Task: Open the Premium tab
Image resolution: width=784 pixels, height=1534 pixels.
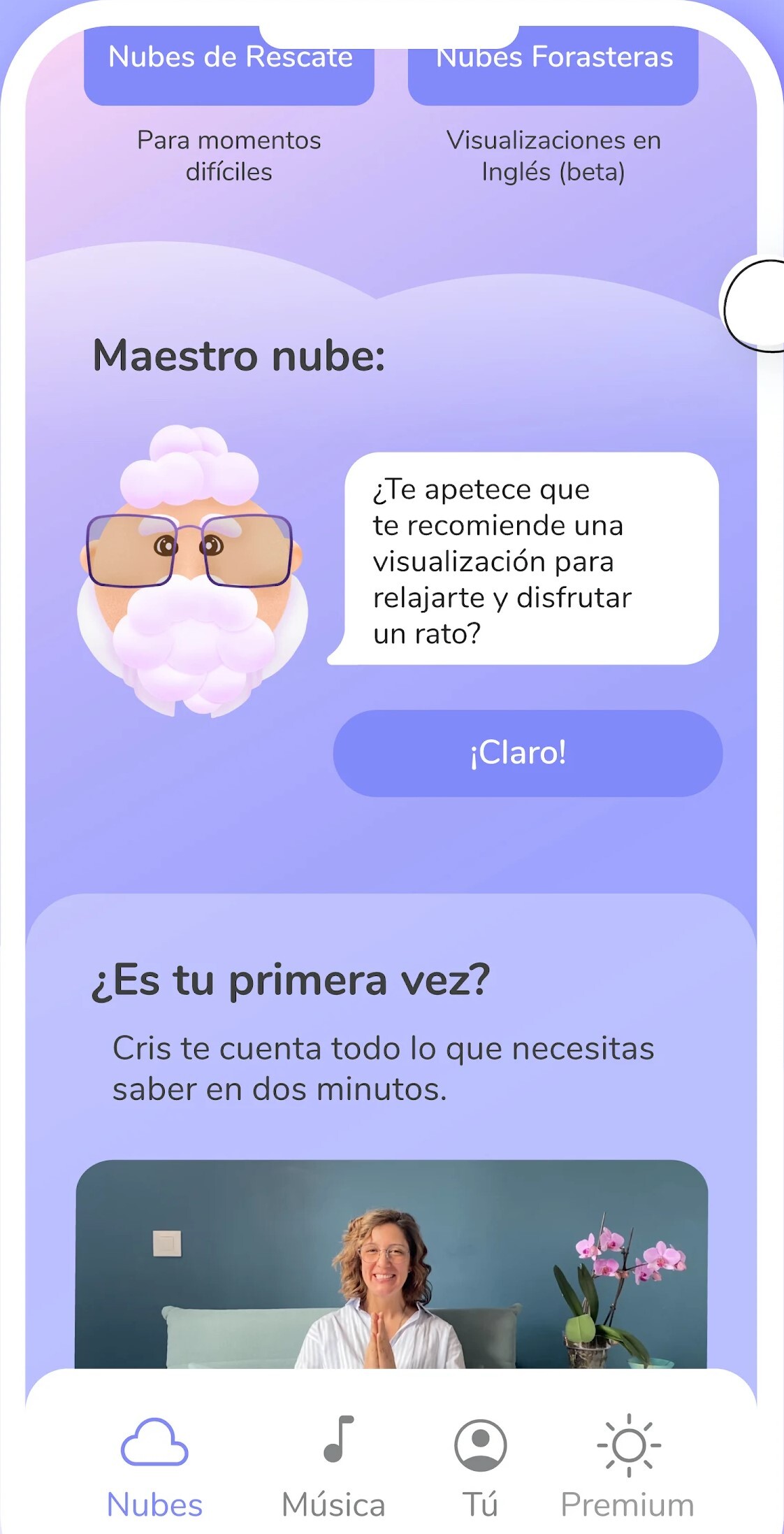Action: point(627,1468)
